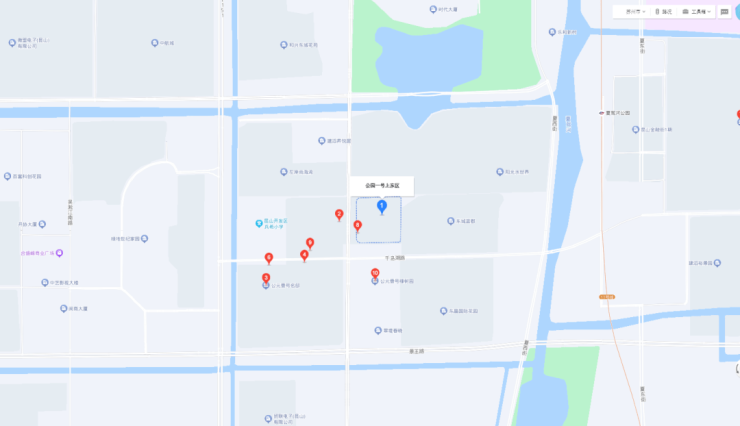Select red map marker number 10

click(375, 273)
